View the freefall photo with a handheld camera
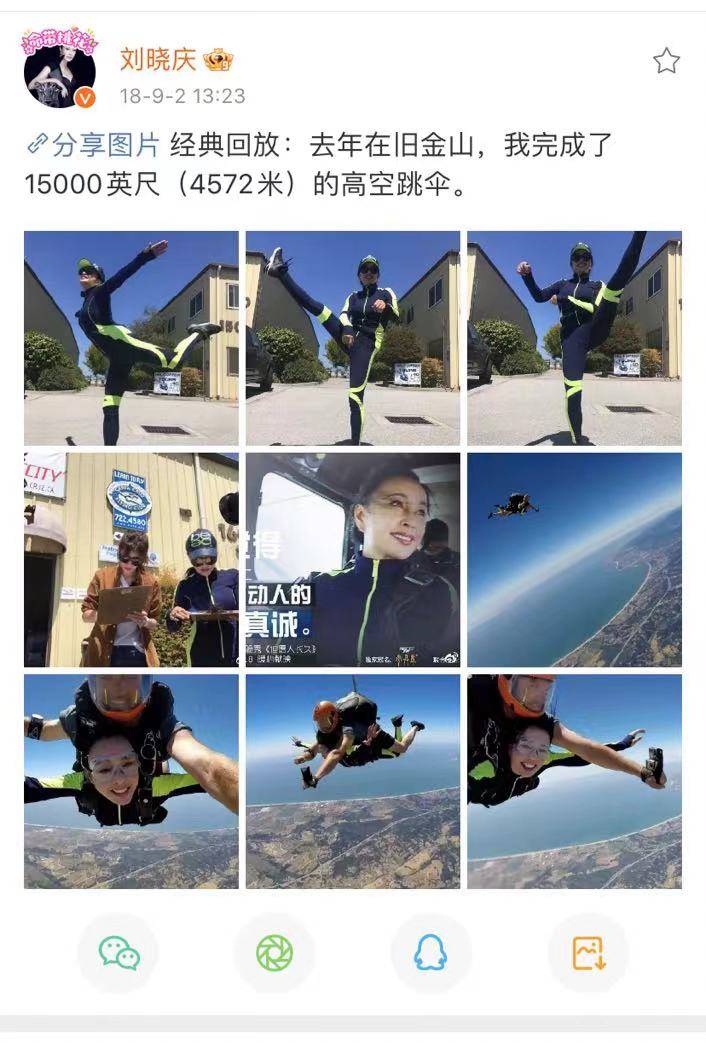Screen dimensions: 706x1043 point(574,781)
